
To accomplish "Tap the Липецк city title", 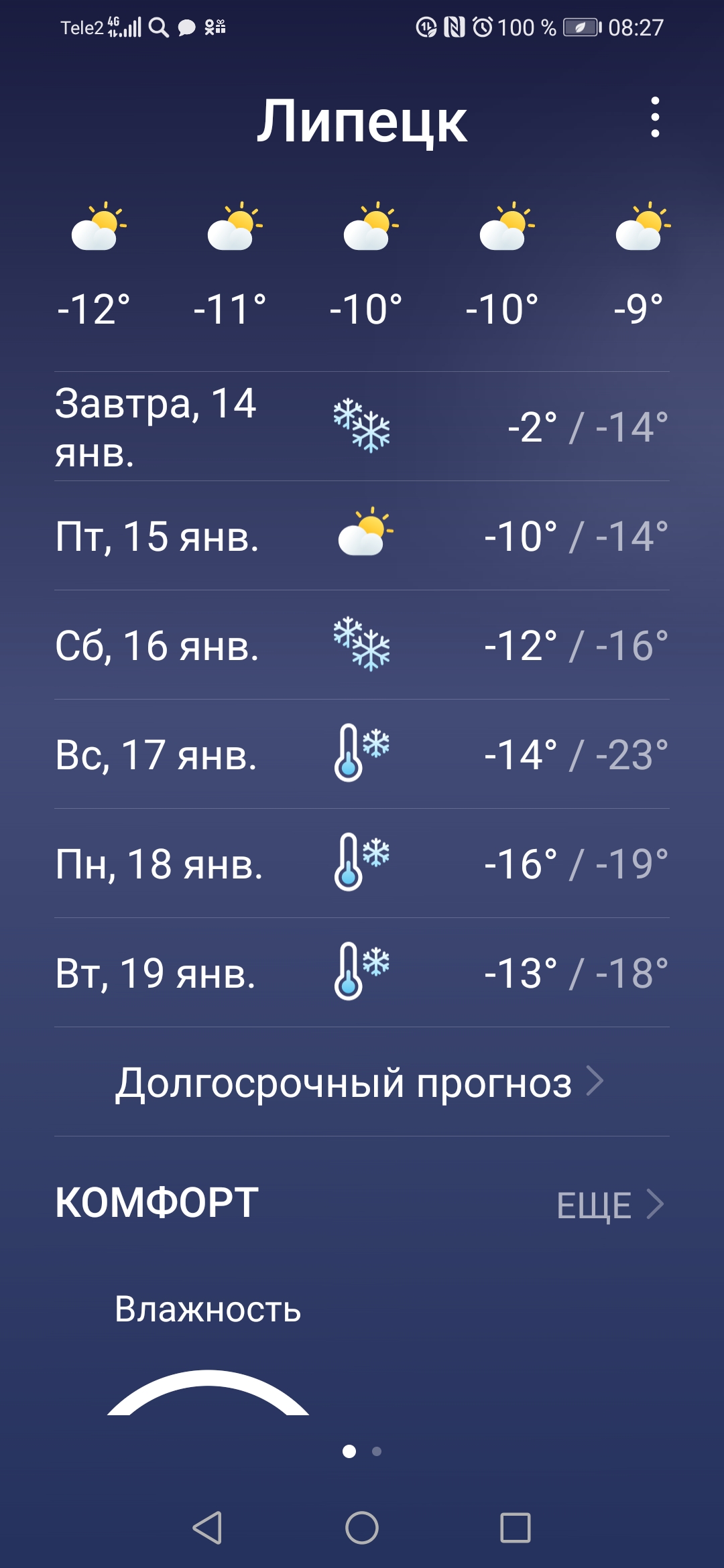I will pyautogui.click(x=362, y=121).
